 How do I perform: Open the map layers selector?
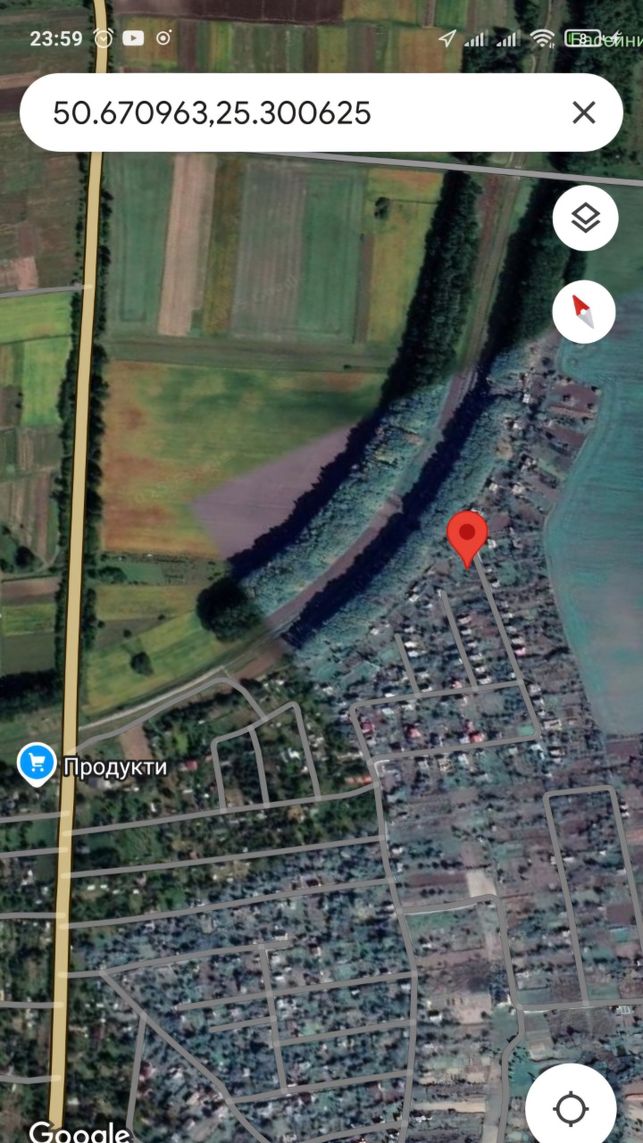tap(585, 219)
